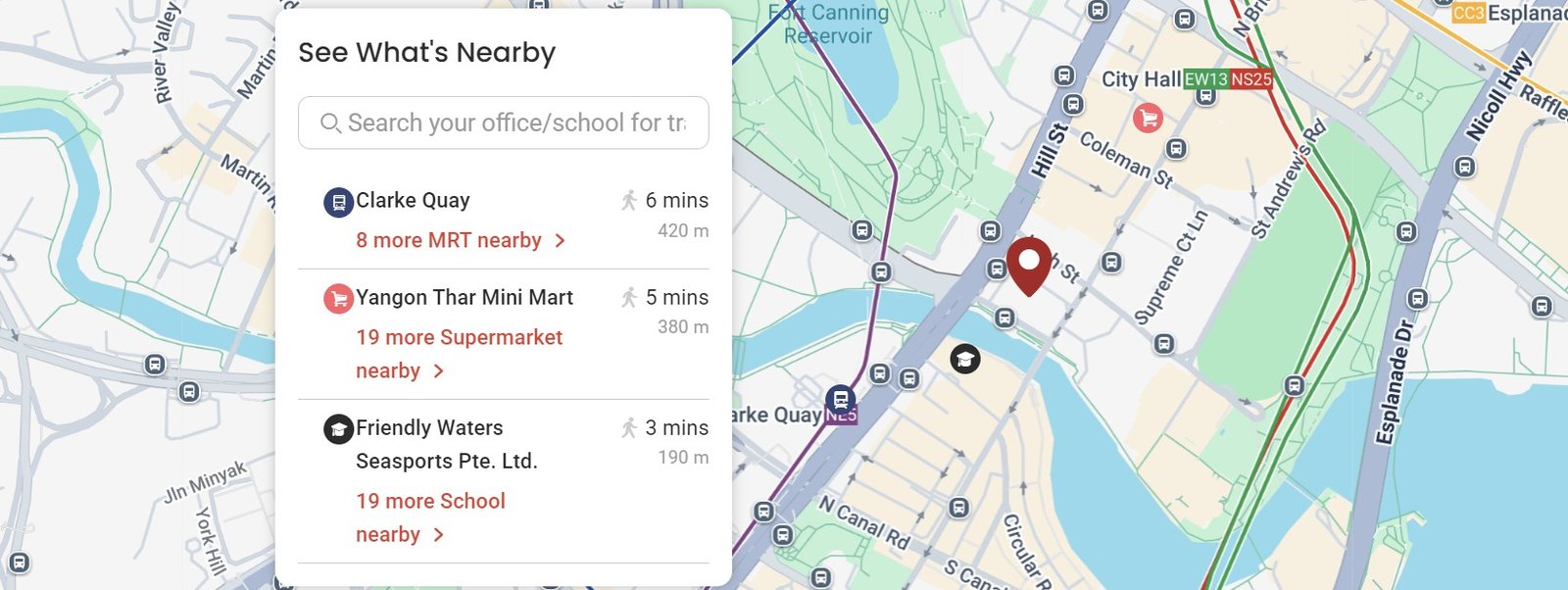Tap the red location pin on map
Image resolution: width=1568 pixels, height=590 pixels.
pyautogui.click(x=1029, y=263)
